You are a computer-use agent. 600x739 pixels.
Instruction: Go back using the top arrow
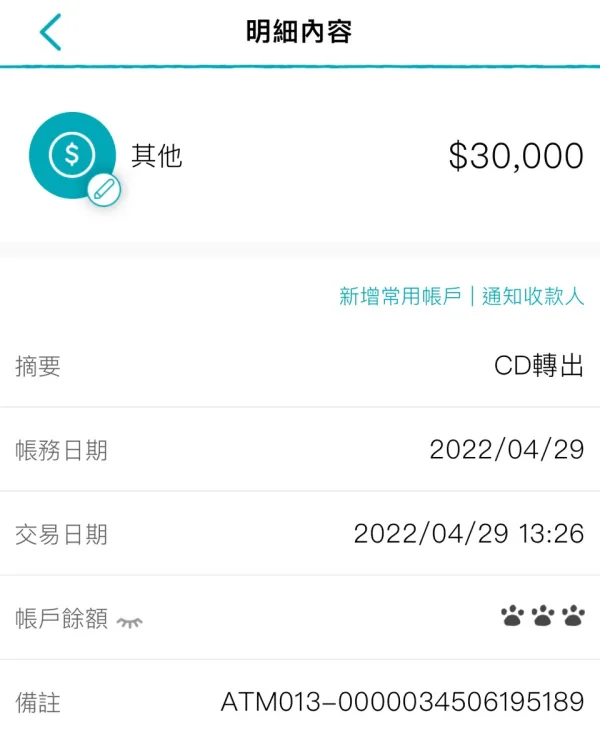tap(50, 32)
